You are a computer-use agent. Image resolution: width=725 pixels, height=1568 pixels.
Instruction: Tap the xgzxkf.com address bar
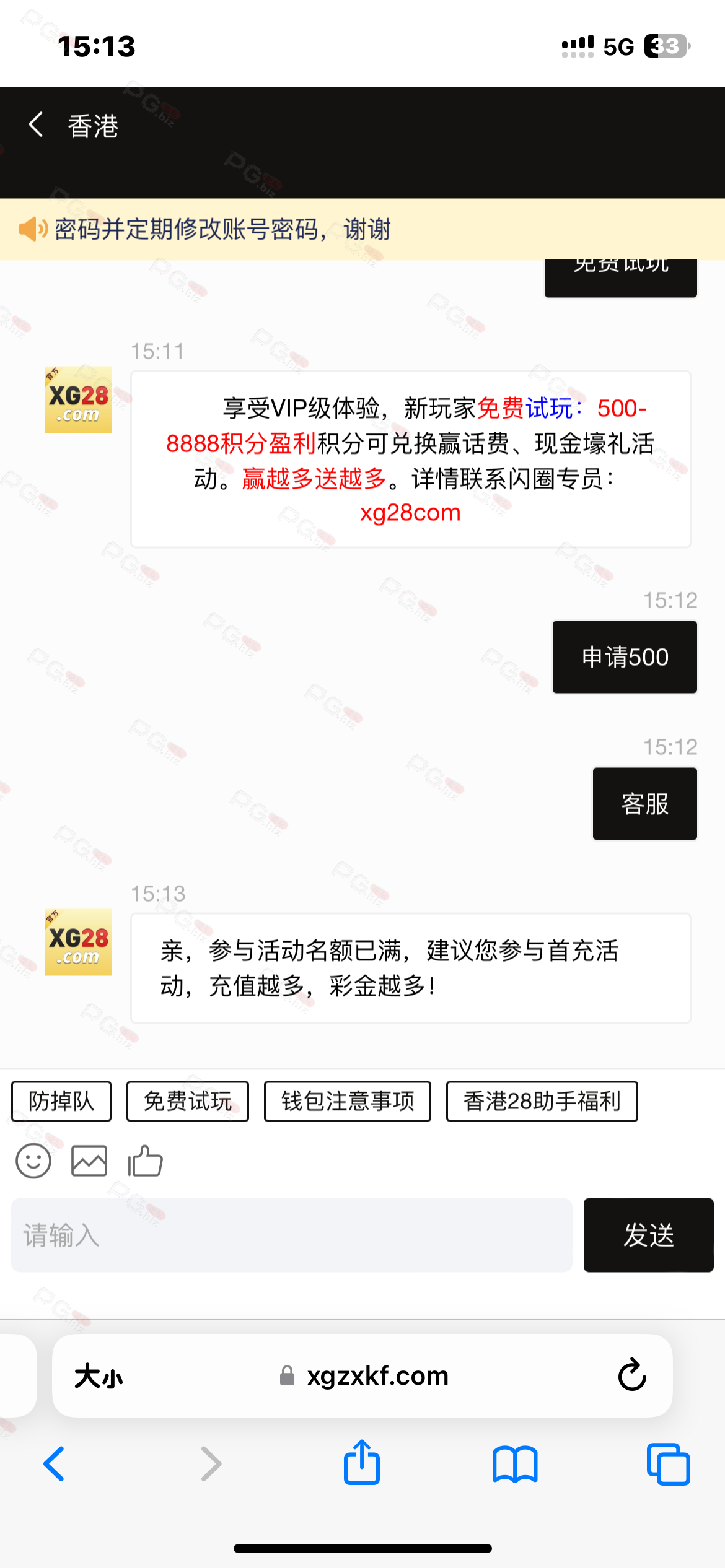click(362, 1375)
